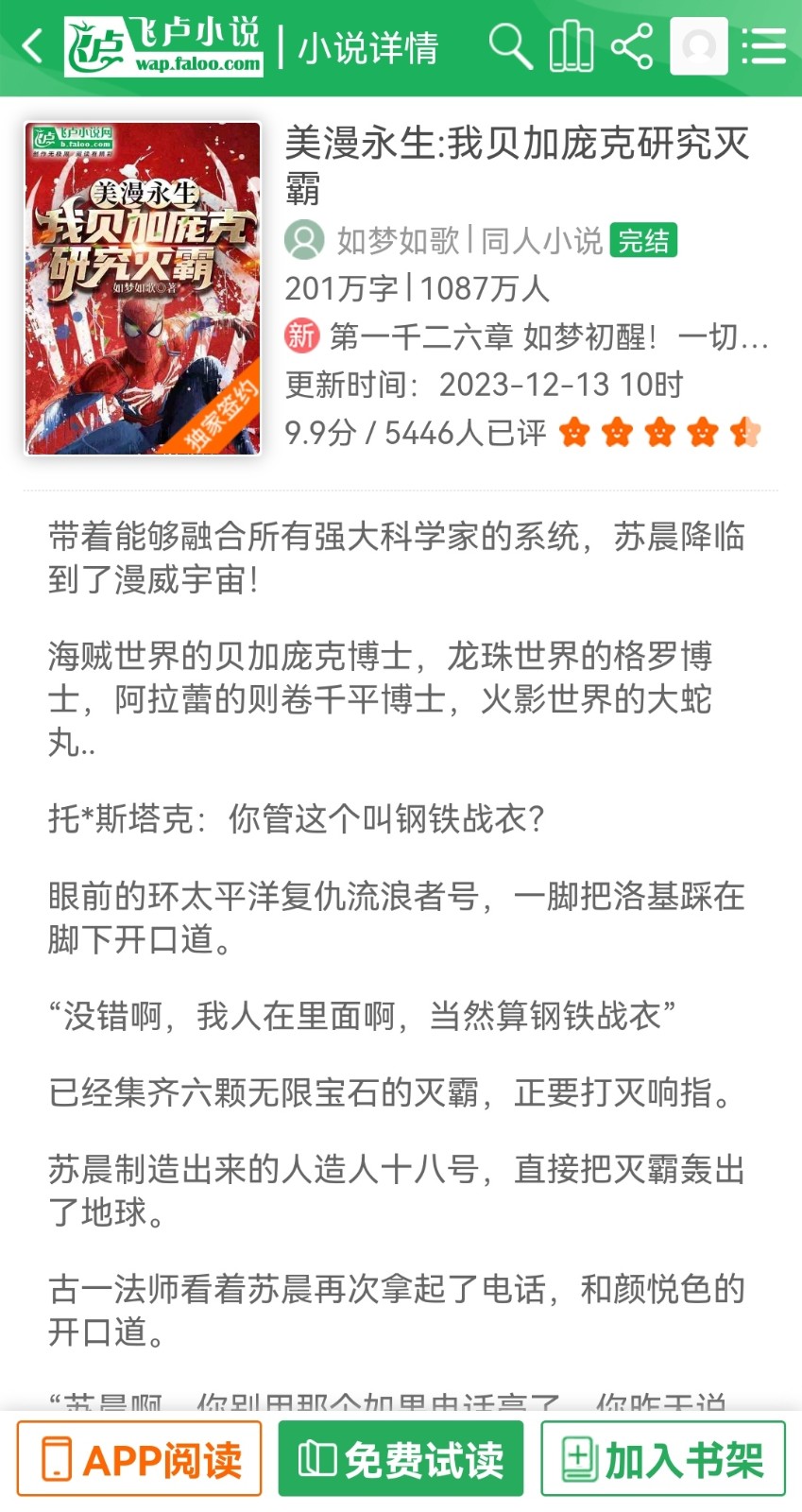Tap the APP阅读 button
The image size is (802, 1512).
tap(139, 1459)
